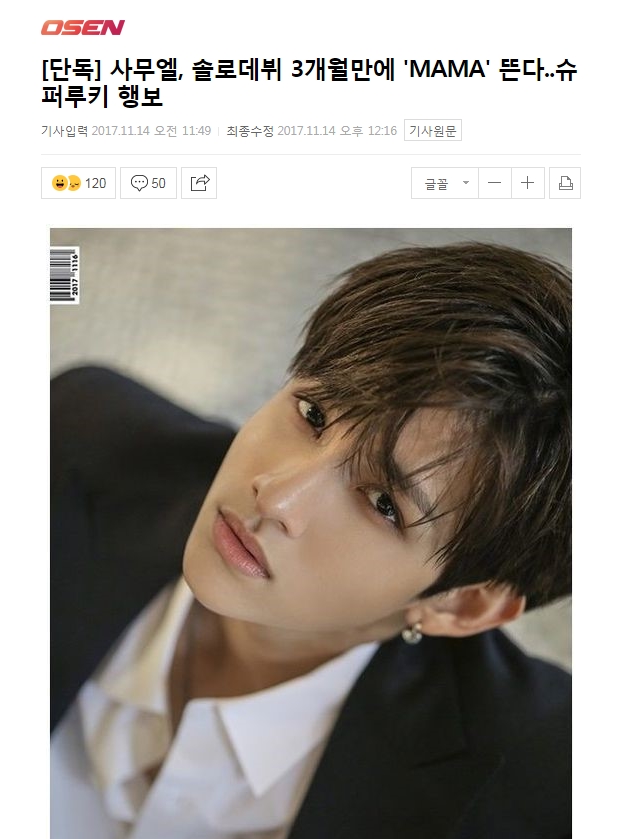Increase the text size with plus
This screenshot has height=839, width=625.
coord(527,184)
